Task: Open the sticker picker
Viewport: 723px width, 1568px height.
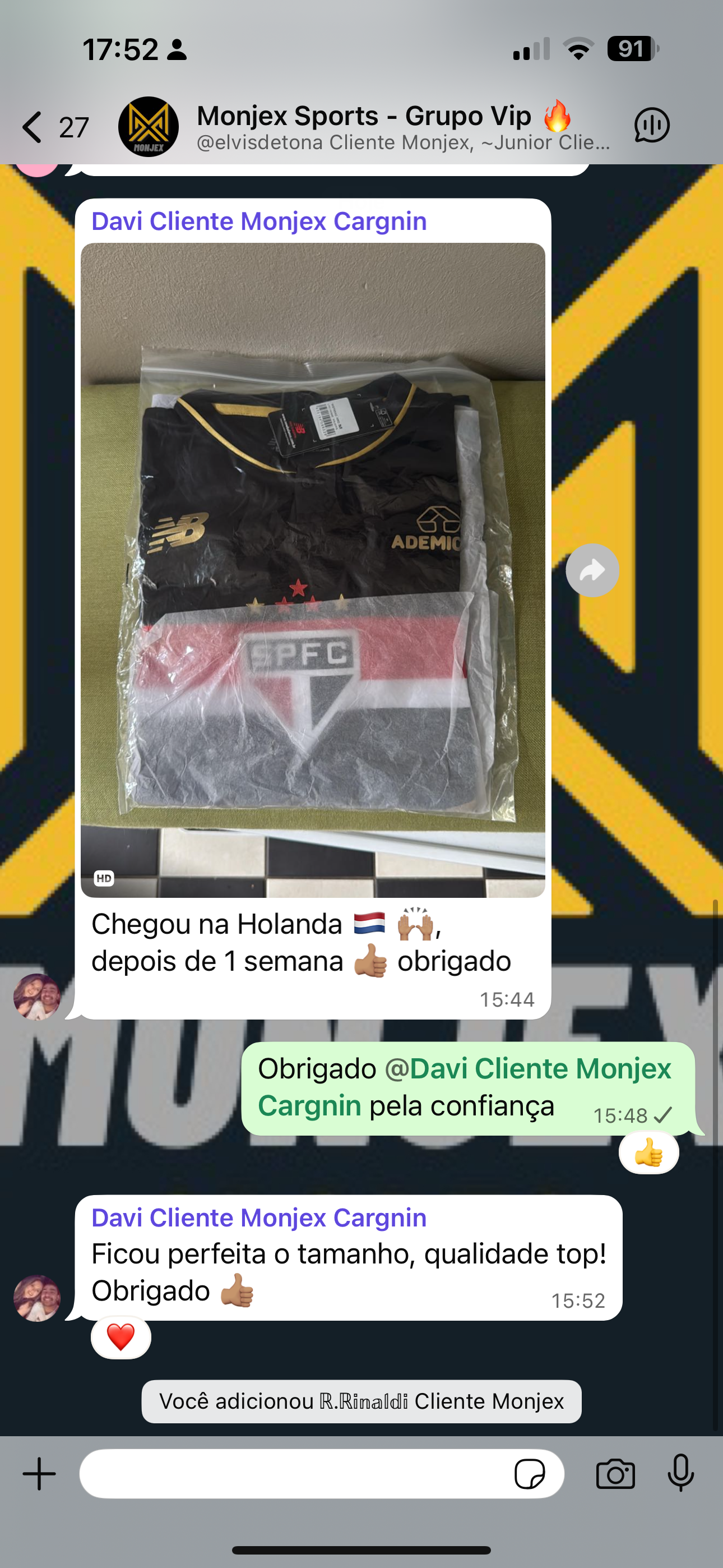Action: tap(530, 1474)
